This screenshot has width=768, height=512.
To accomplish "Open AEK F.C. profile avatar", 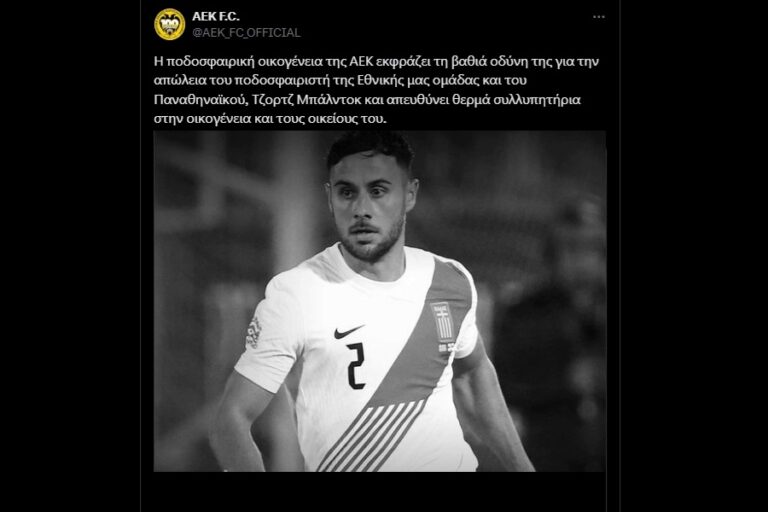I will [x=169, y=24].
